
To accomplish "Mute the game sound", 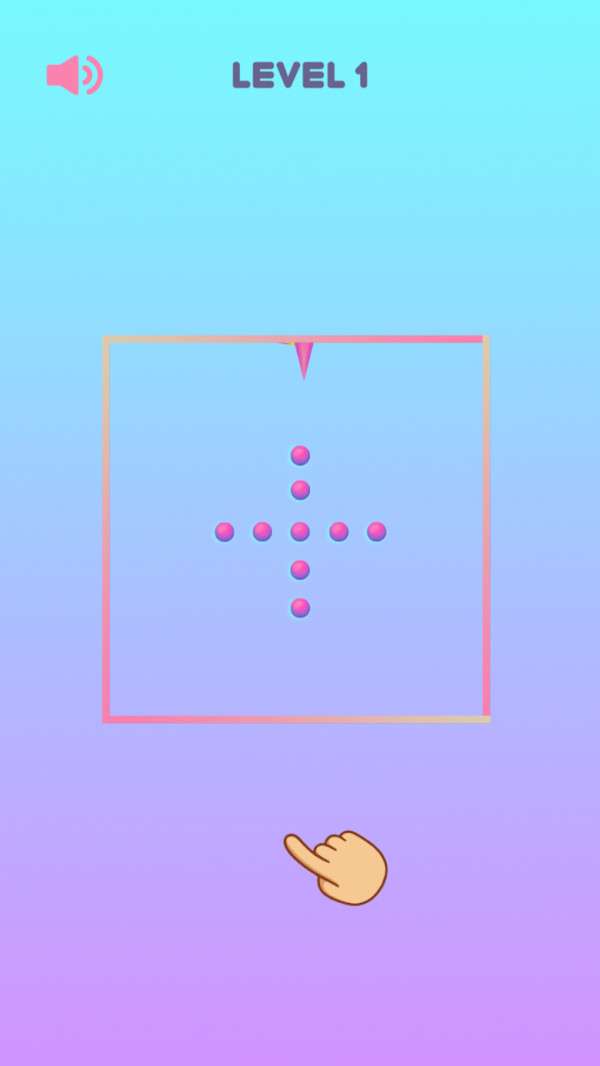I will (74, 75).
